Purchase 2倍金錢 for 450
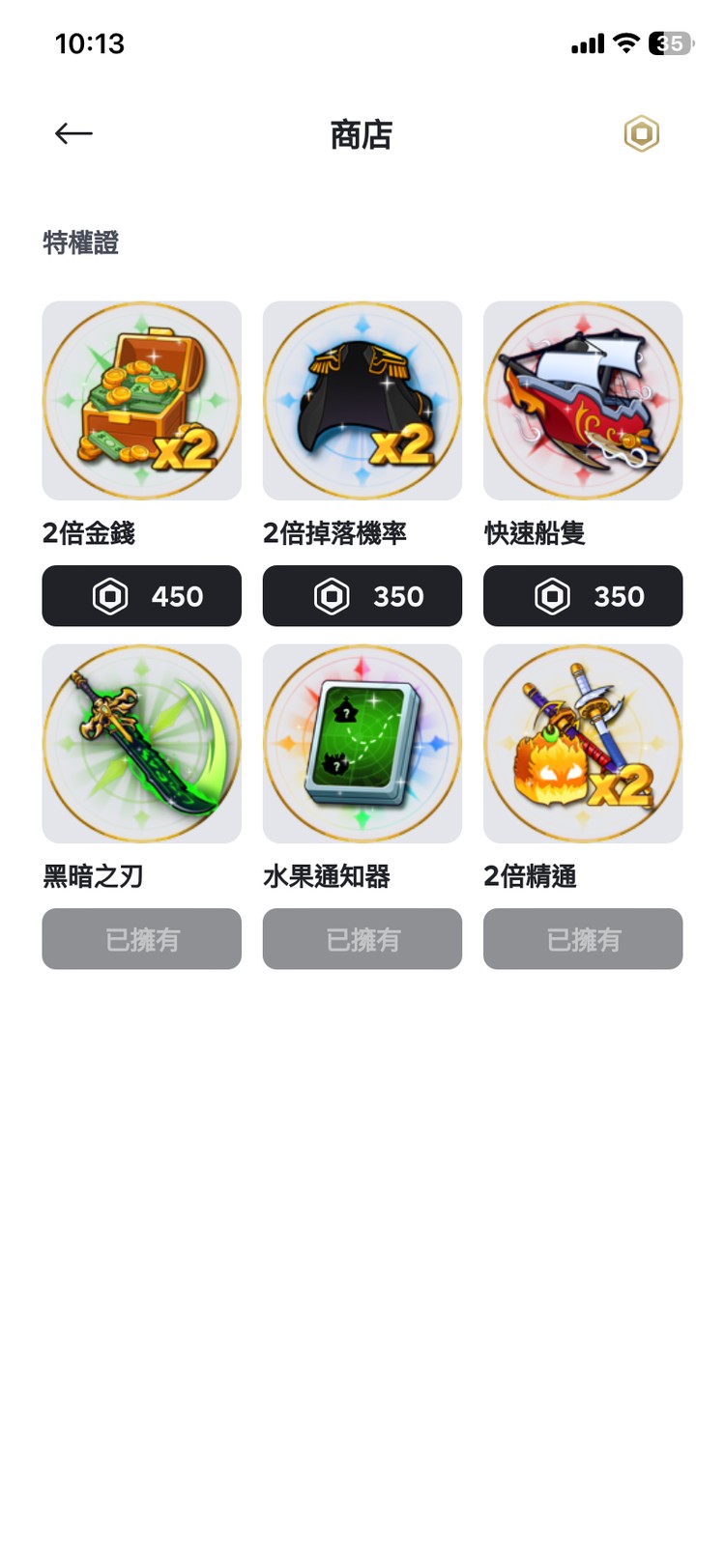725x1568 pixels. 141,596
